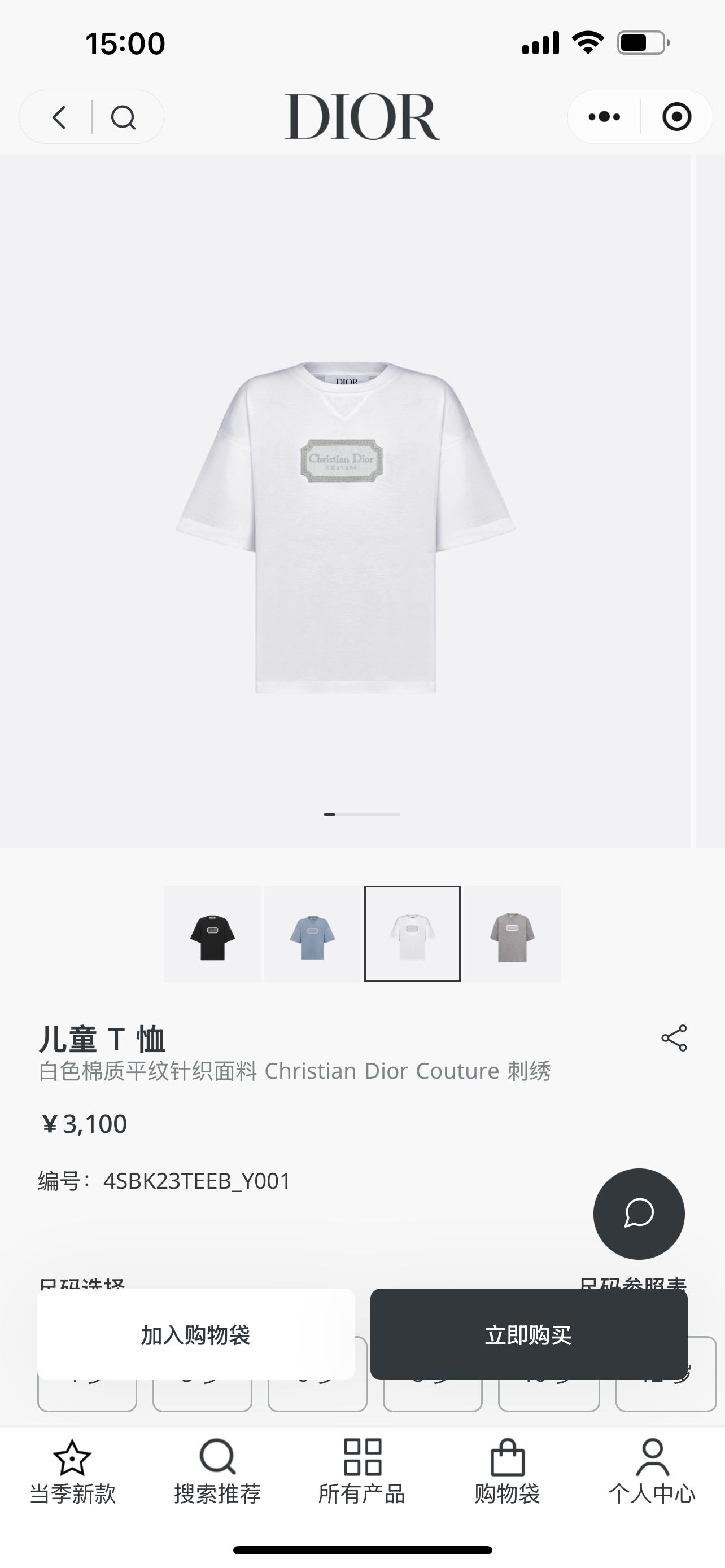Open the 购物袋 shopping bag tab

tap(507, 1470)
